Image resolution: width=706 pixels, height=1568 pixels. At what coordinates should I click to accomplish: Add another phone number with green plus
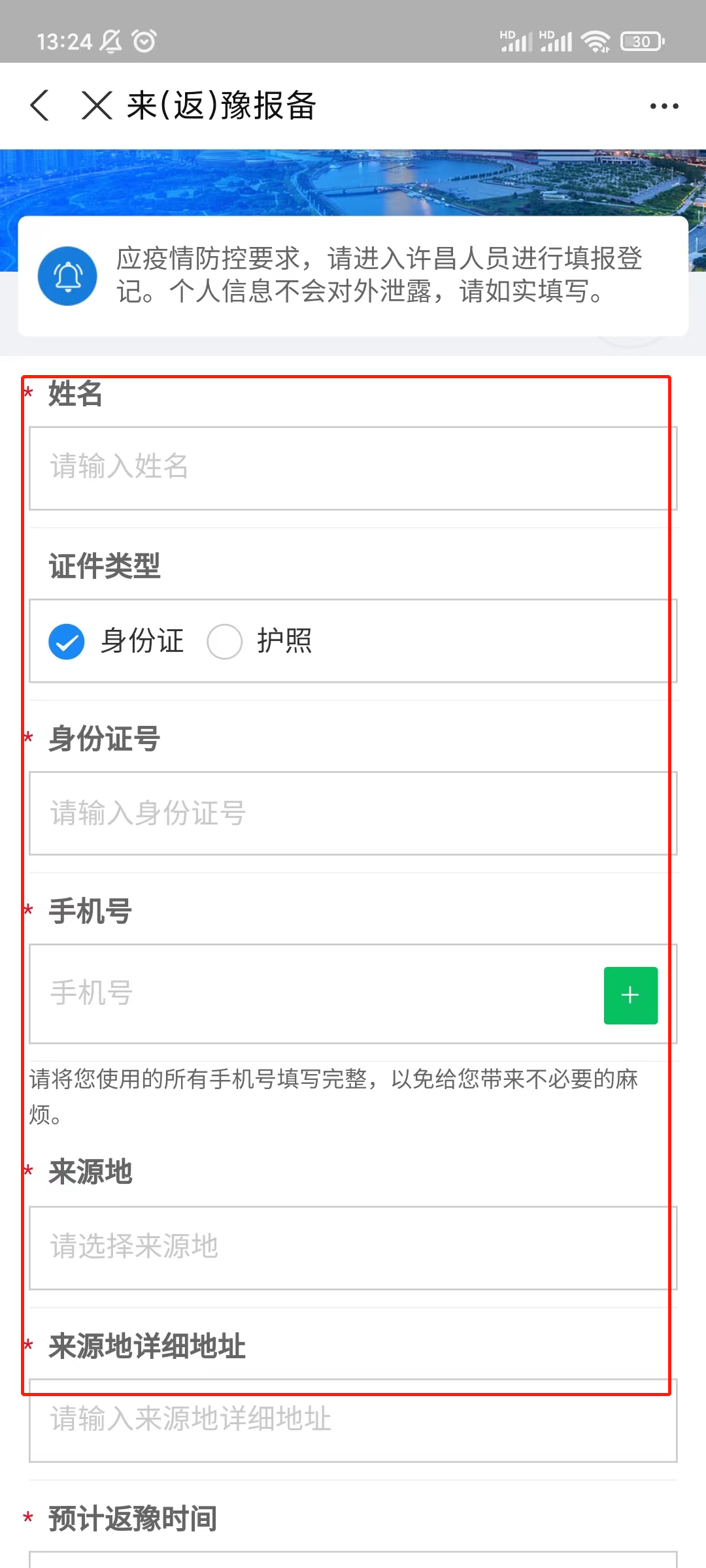[630, 995]
